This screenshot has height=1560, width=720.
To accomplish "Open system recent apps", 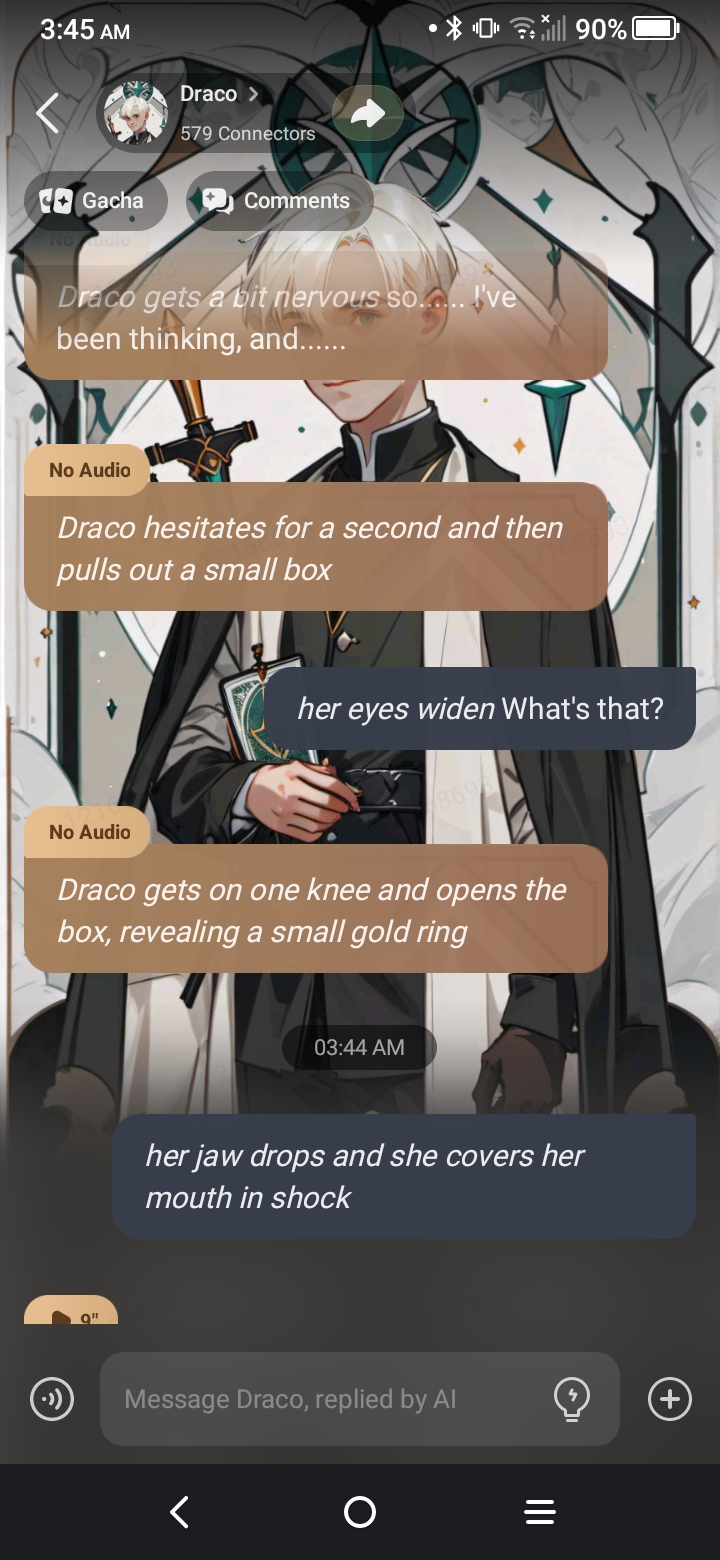I will (540, 1512).
